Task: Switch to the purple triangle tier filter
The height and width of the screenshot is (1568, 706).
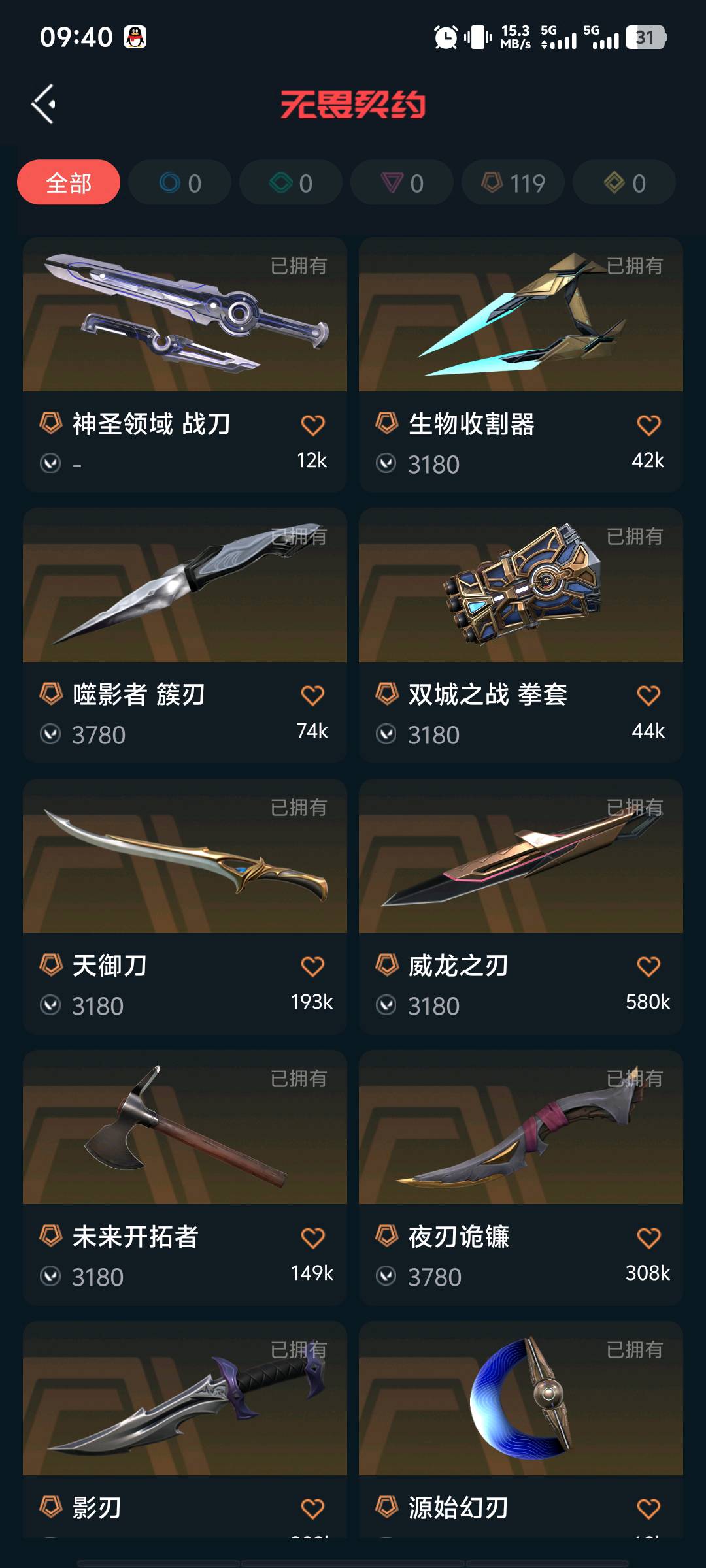Action: [402, 183]
